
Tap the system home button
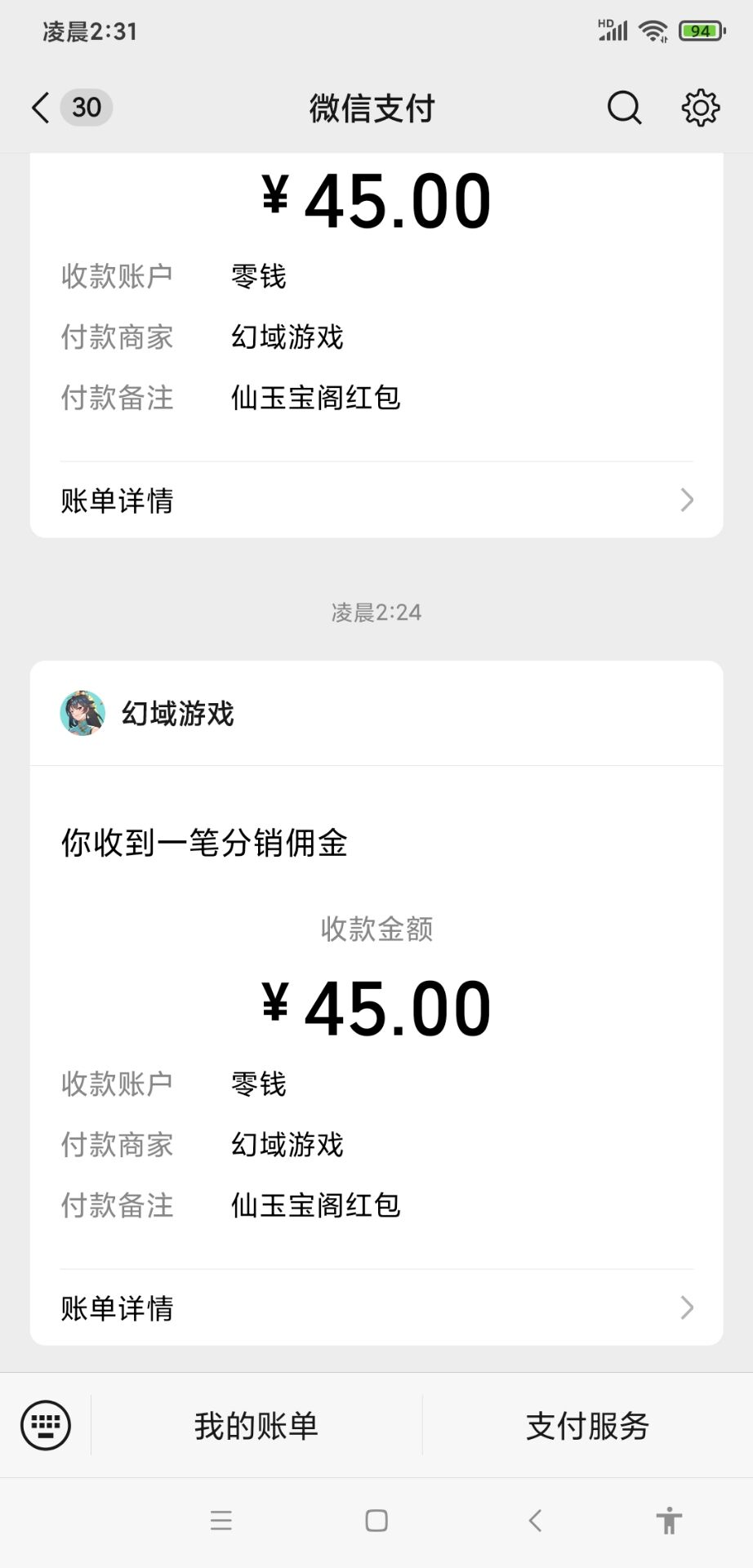(x=376, y=1521)
